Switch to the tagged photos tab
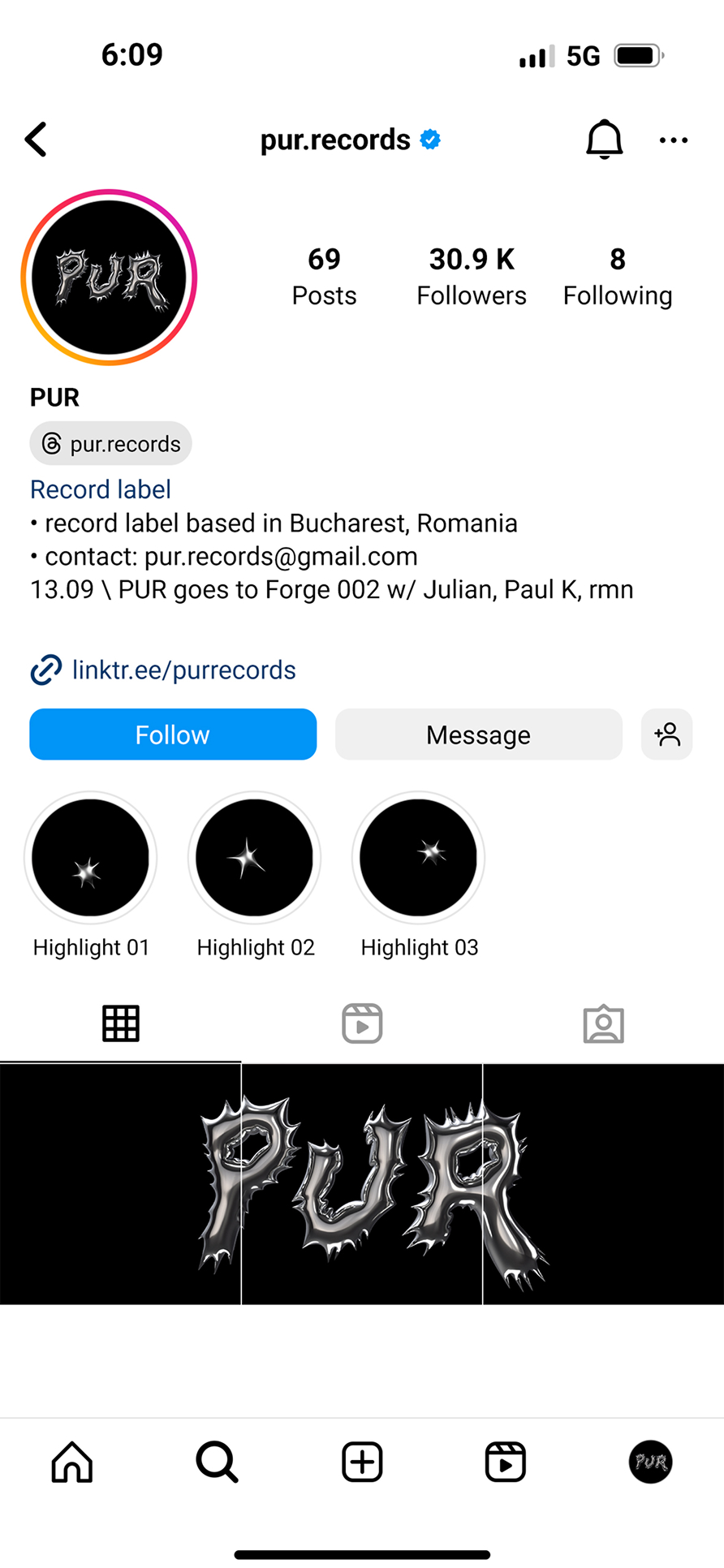The image size is (724, 1568). (603, 1023)
